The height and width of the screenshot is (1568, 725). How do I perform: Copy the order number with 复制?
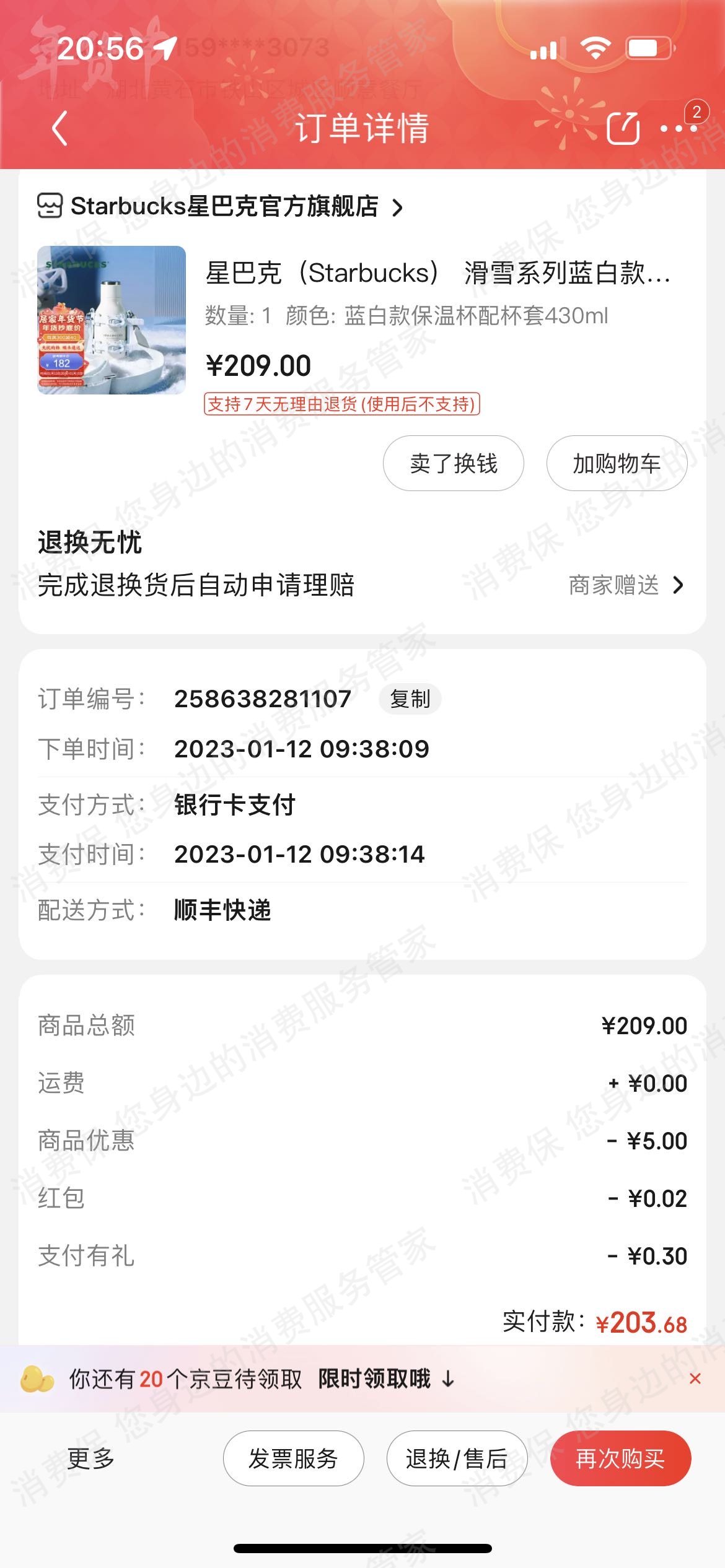pos(410,699)
